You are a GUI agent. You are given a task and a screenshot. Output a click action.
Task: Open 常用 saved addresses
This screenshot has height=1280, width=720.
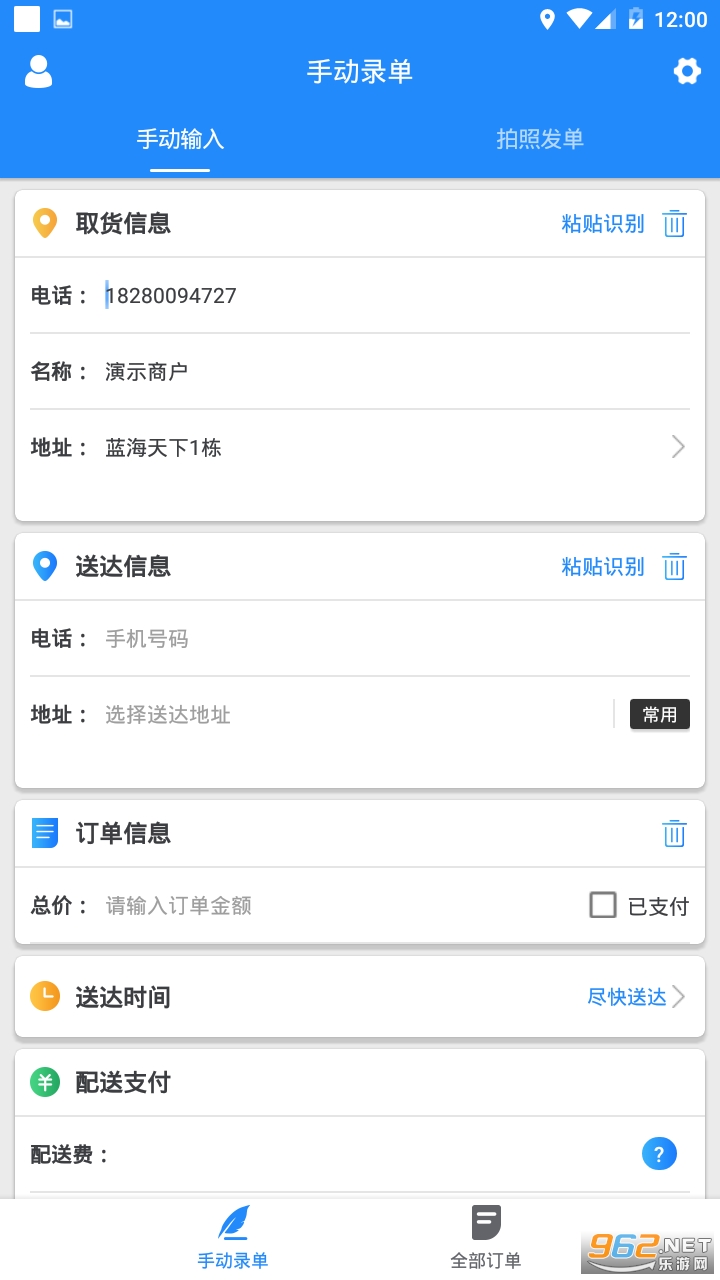pos(659,715)
